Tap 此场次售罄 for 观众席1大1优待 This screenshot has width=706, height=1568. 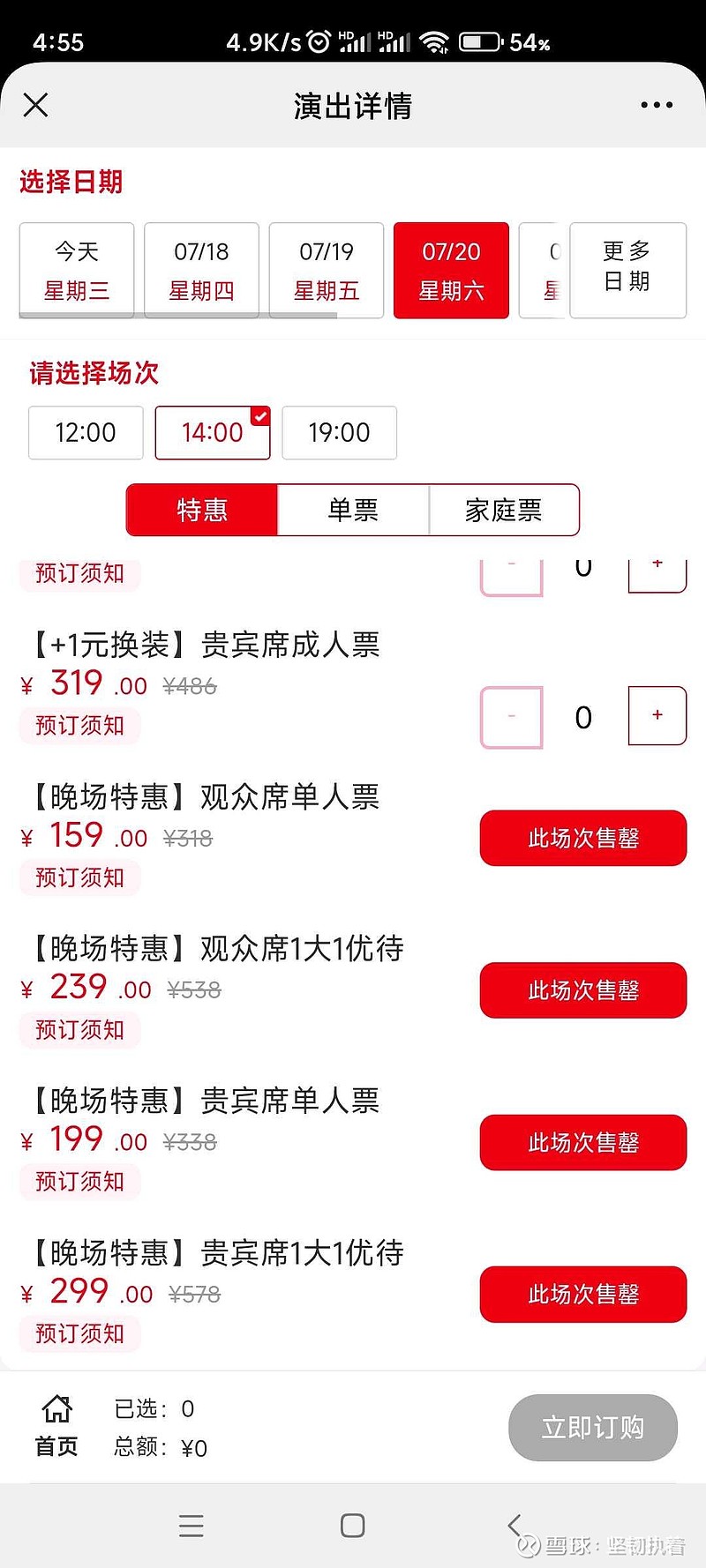(x=583, y=990)
